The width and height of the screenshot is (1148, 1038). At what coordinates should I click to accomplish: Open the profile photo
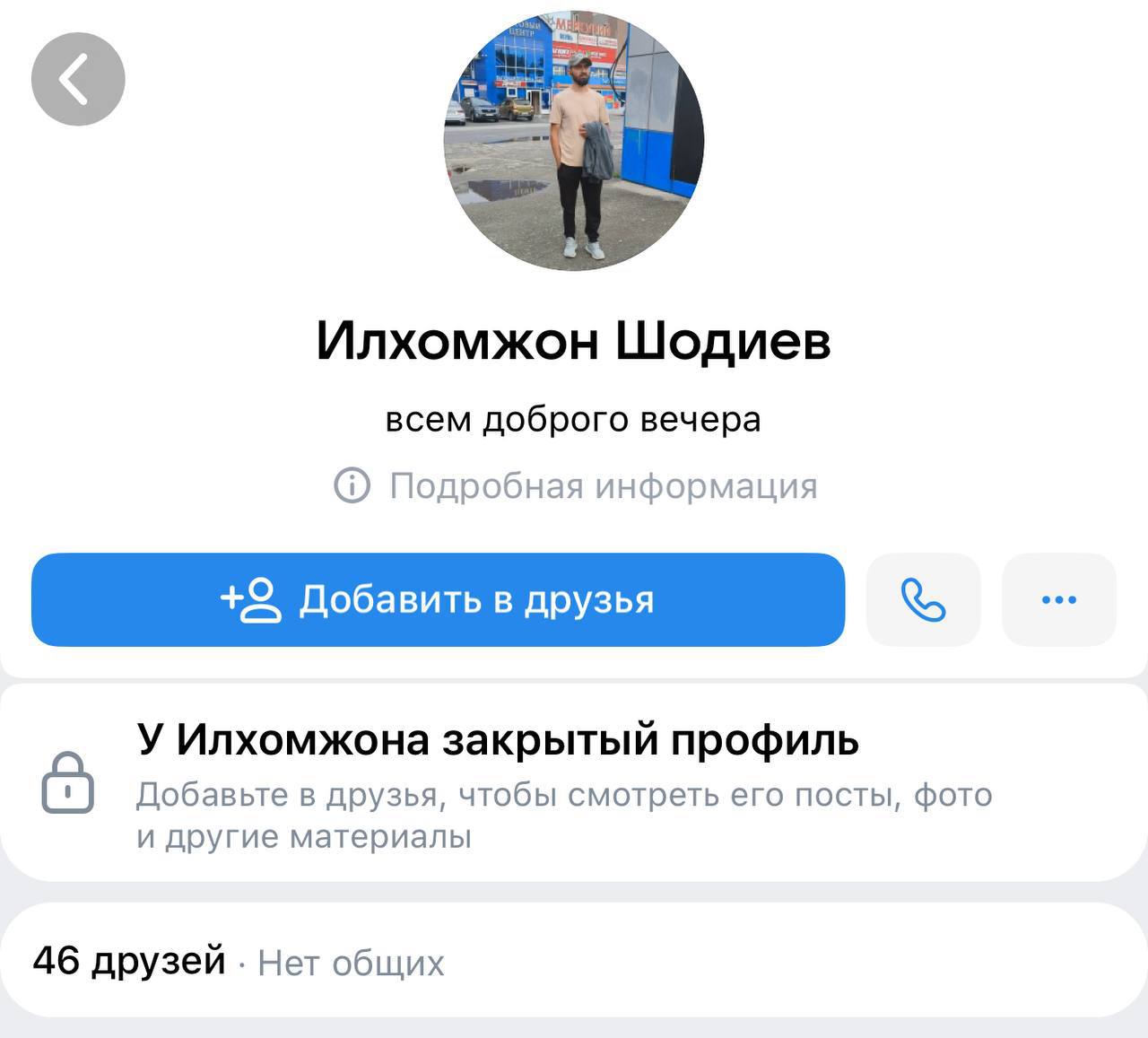(x=574, y=141)
